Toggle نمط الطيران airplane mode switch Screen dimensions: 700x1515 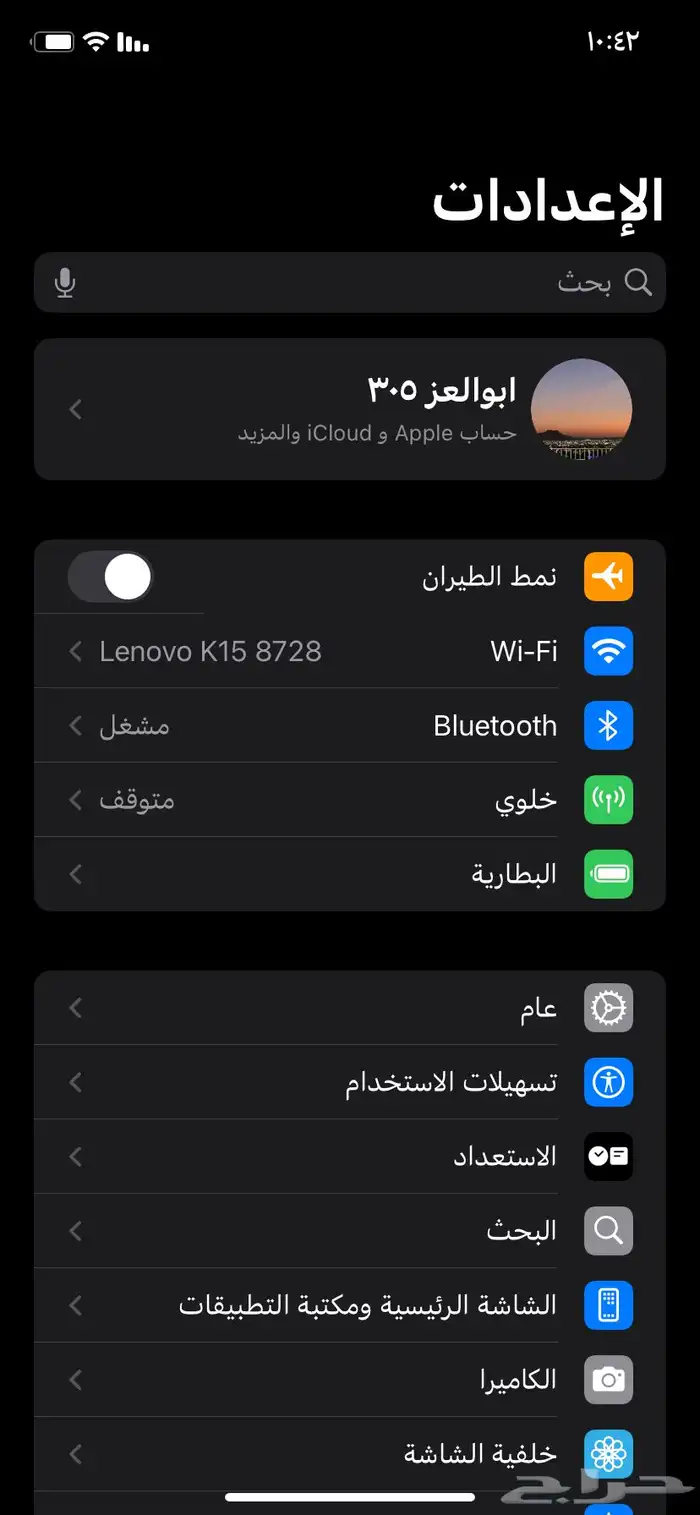coord(110,577)
